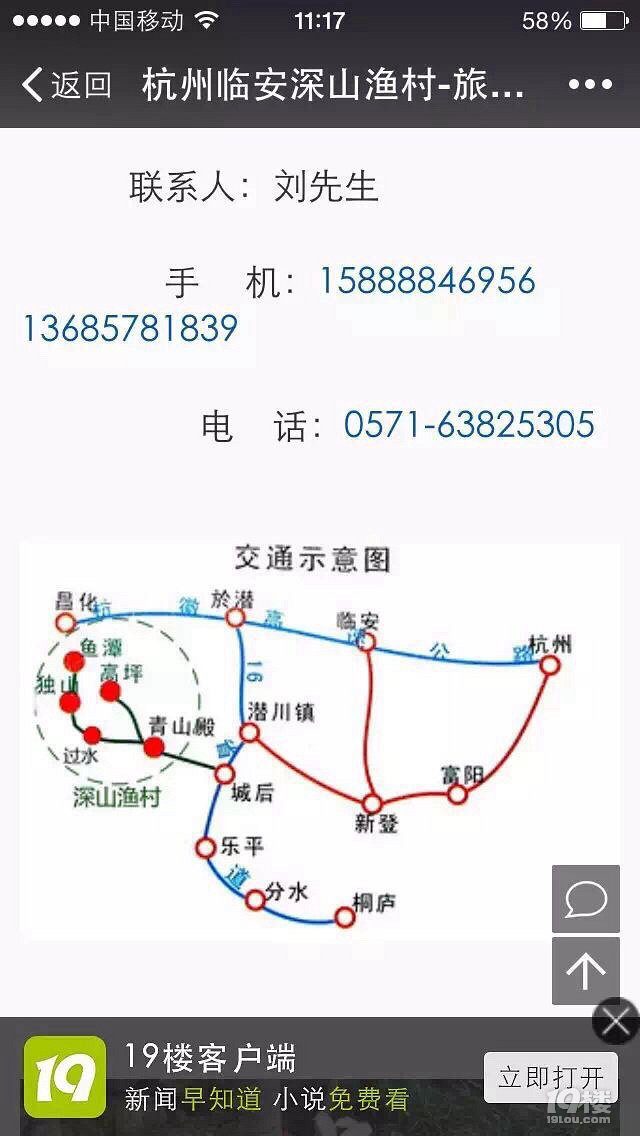Tap 立即打开 to open the app
Image resolution: width=640 pixels, height=1136 pixels.
pos(551,1078)
